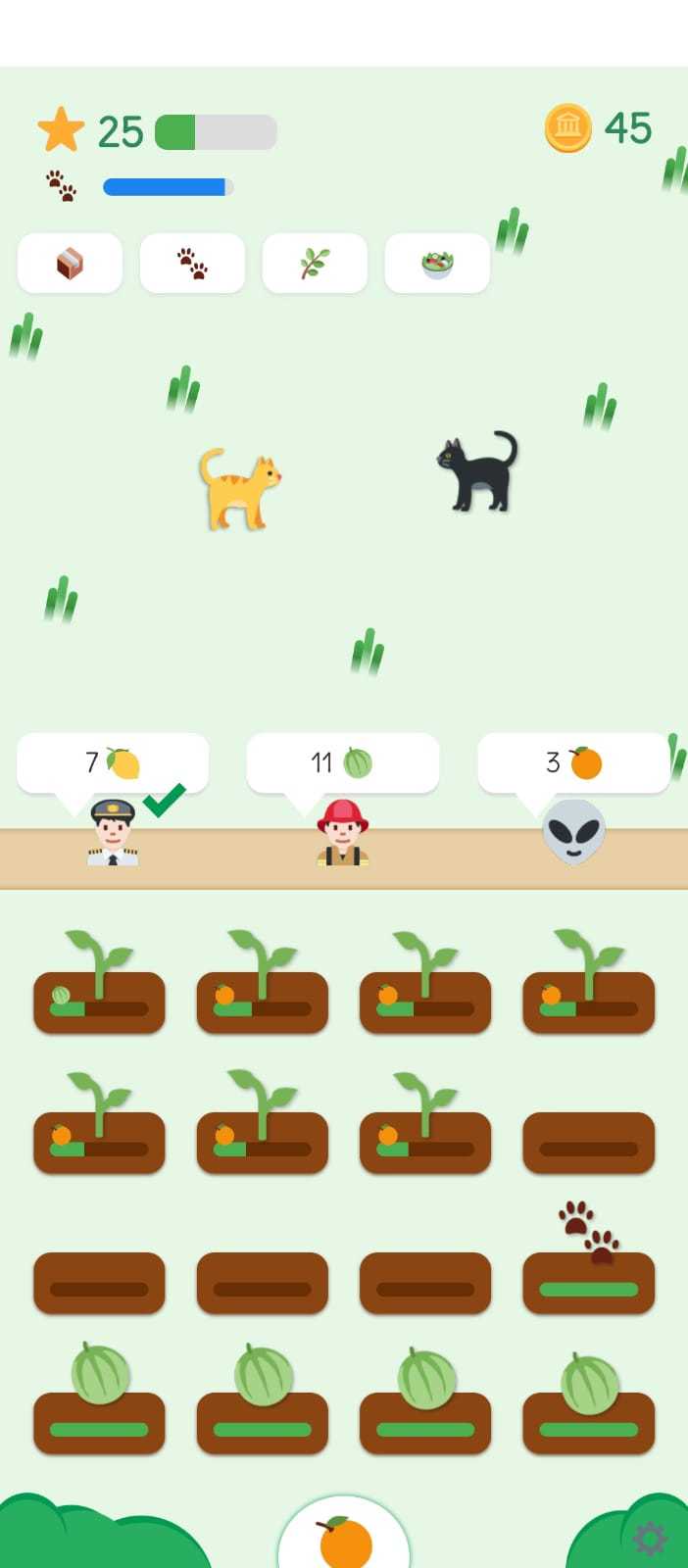Tap the black cat
This screenshot has height=1568, width=688.
478,471
